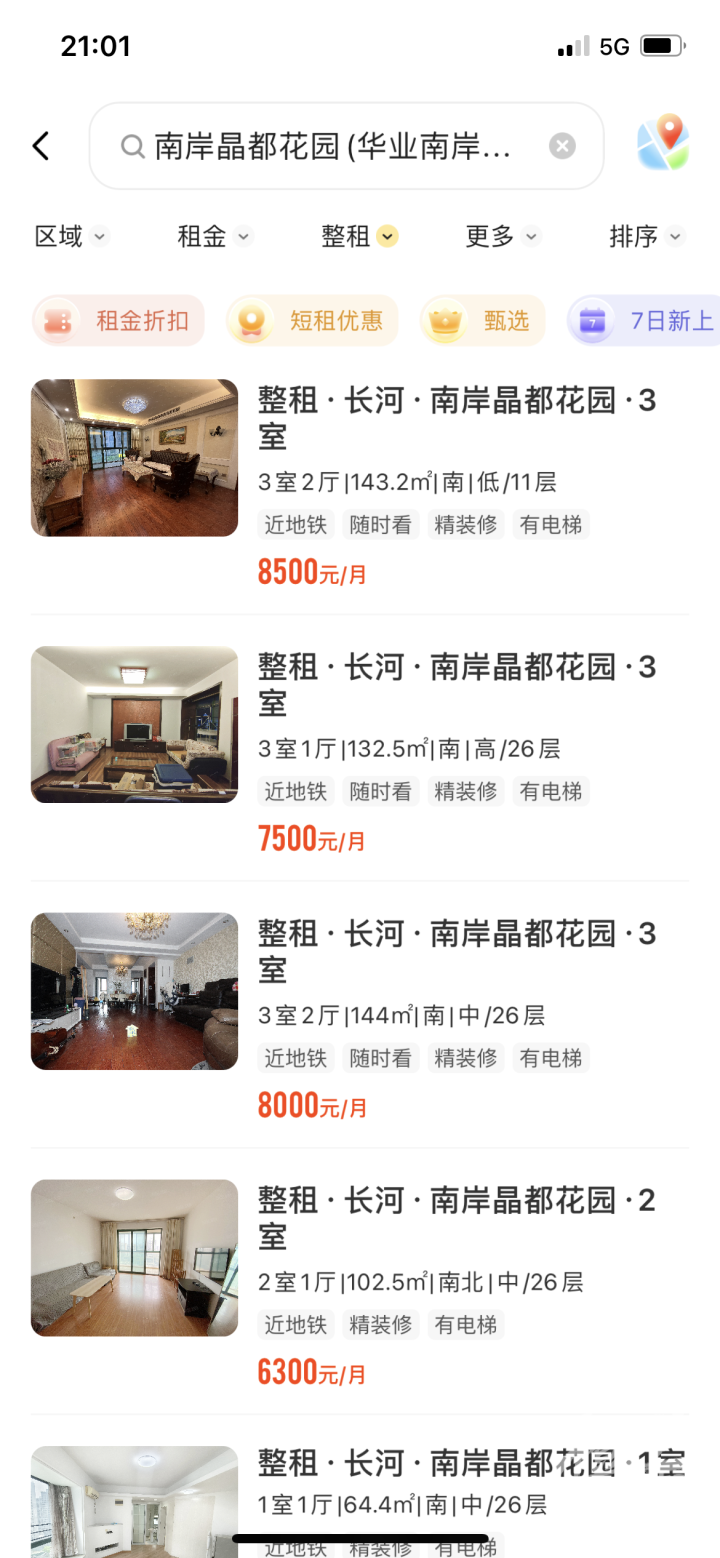The width and height of the screenshot is (720, 1558).
Task: Select the 租金折扣 chip
Action: point(119,321)
